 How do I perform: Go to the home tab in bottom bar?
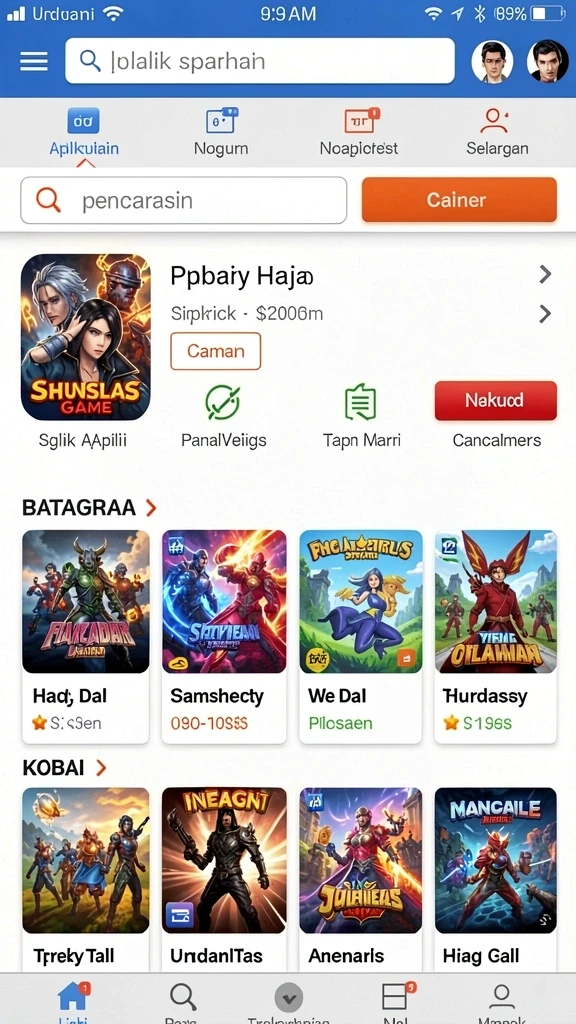pyautogui.click(x=72, y=1000)
